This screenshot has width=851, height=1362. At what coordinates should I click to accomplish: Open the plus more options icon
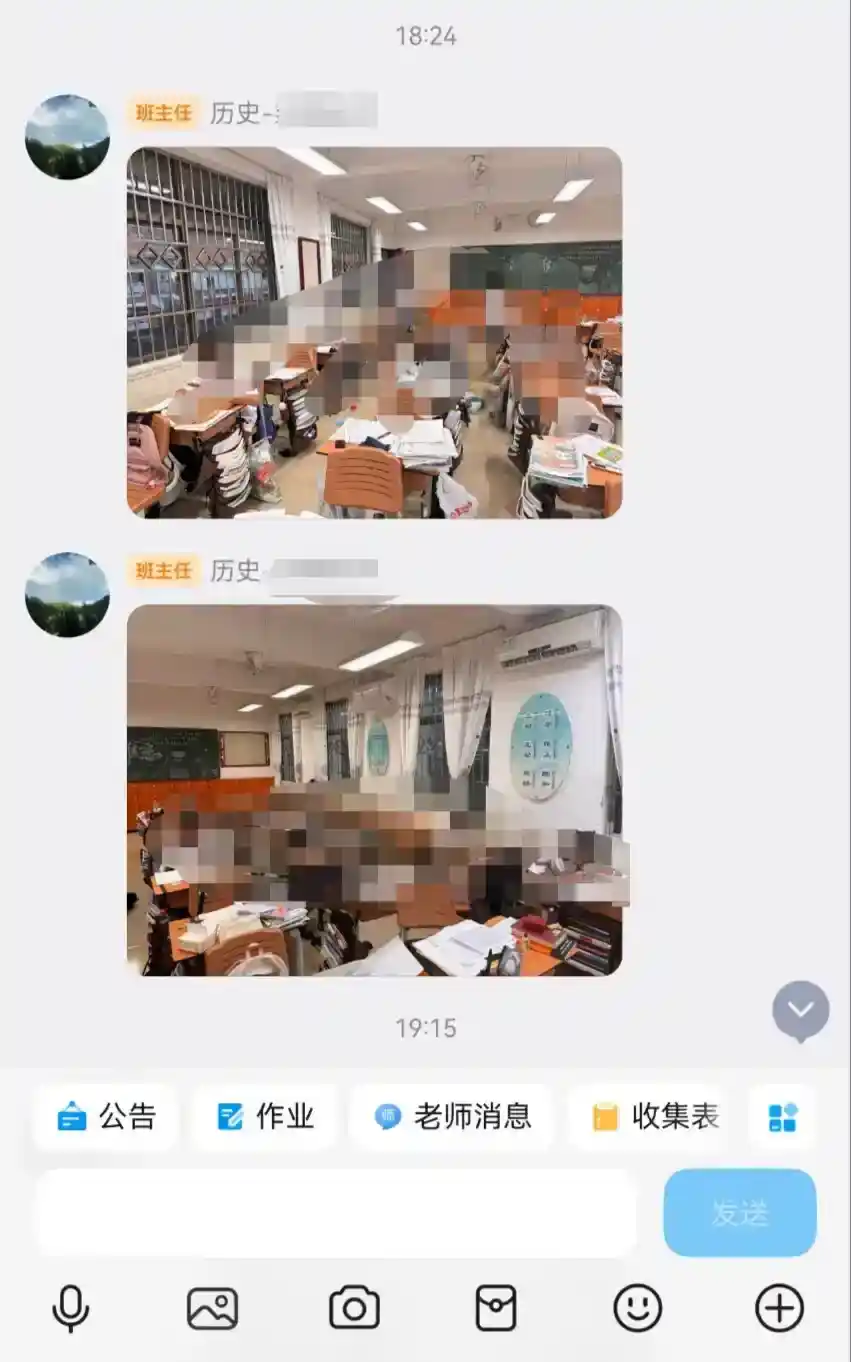pos(779,1308)
